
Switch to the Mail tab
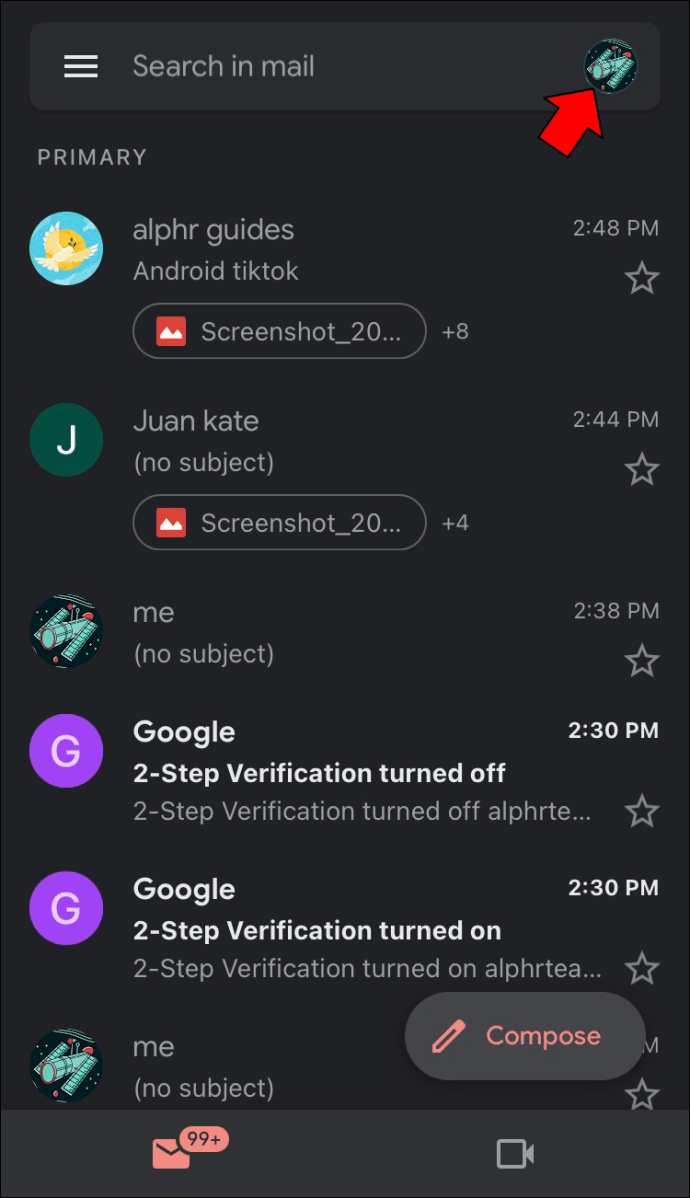click(173, 1154)
